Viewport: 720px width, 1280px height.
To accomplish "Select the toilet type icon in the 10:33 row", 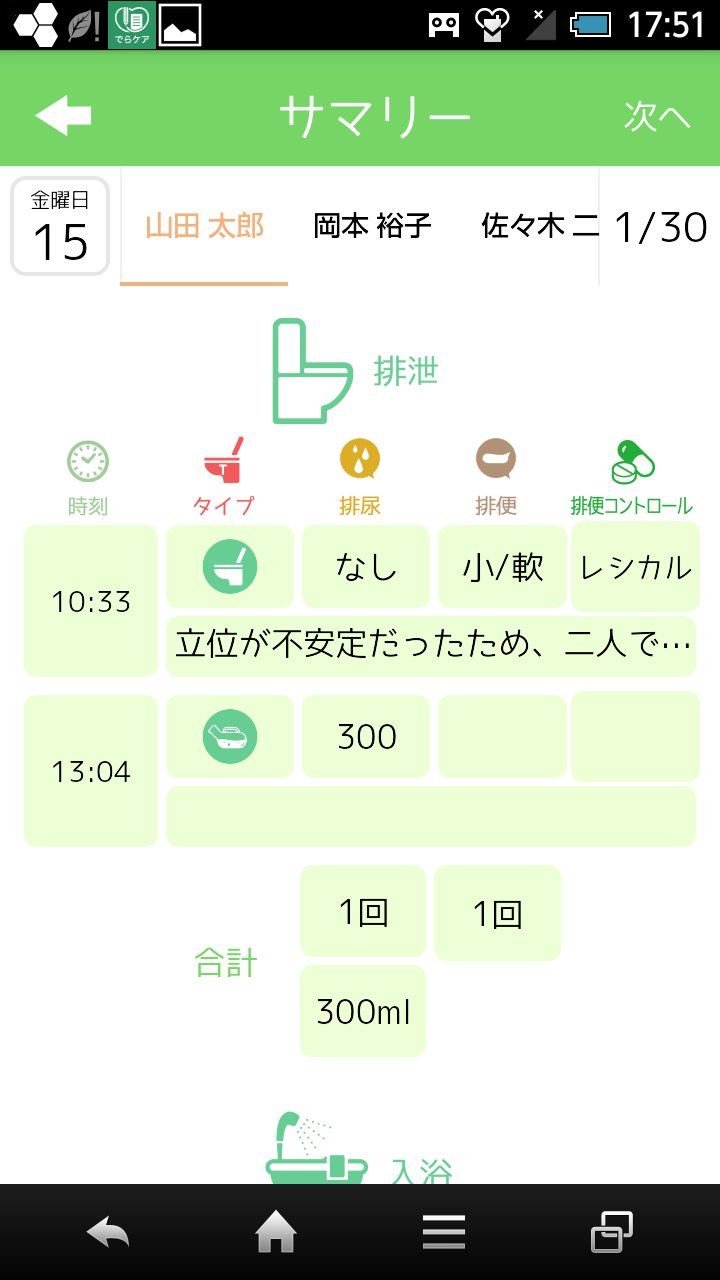I will coord(230,567).
